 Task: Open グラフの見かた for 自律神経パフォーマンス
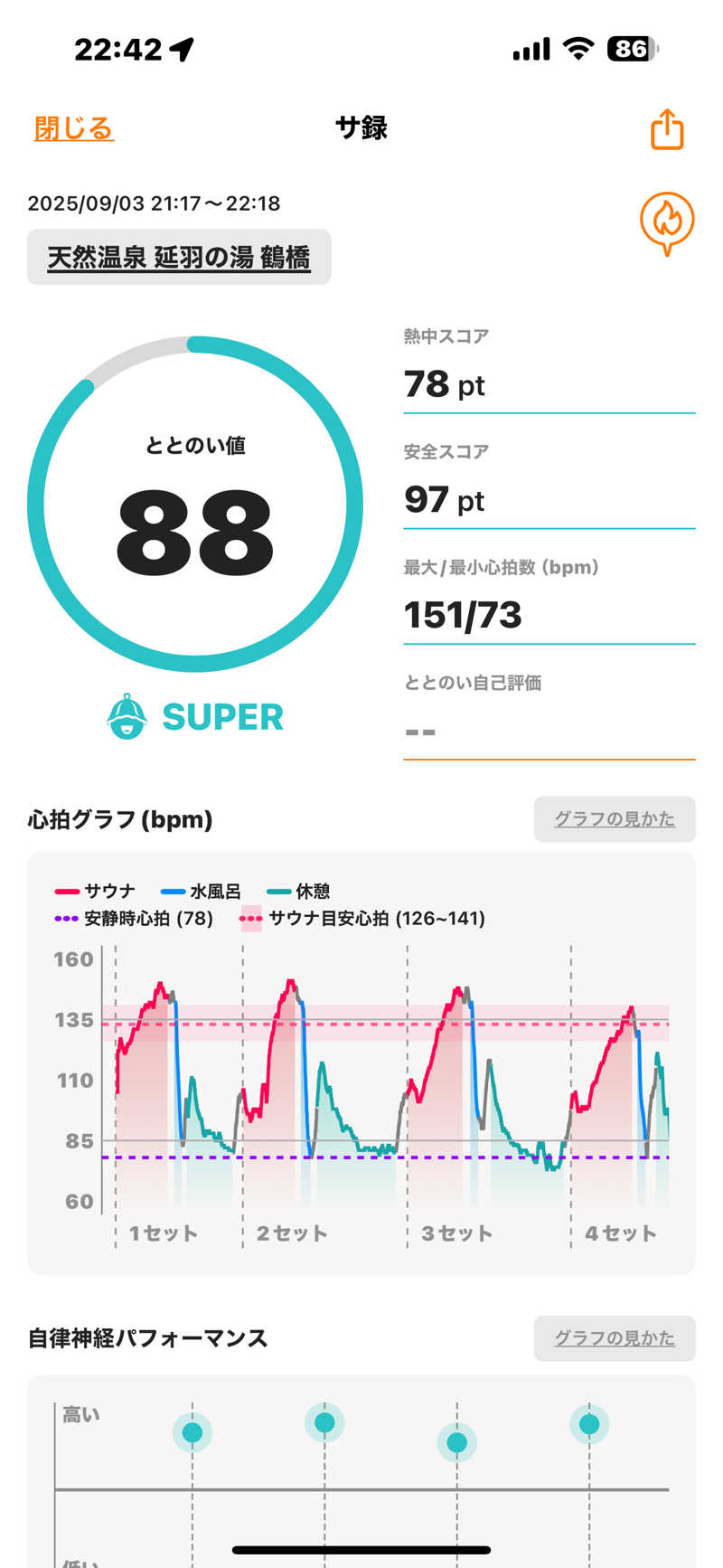(614, 1338)
